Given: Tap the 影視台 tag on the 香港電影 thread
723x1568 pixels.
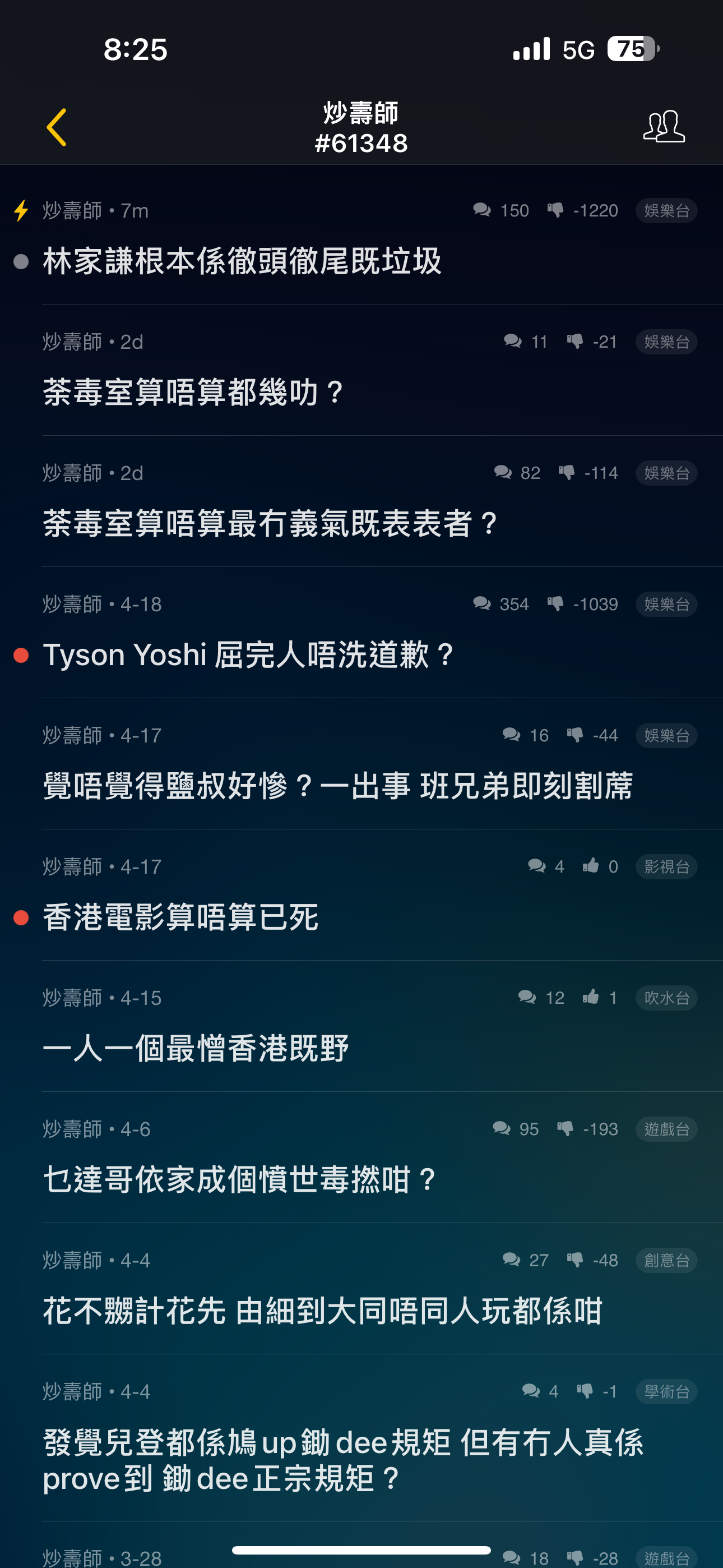Looking at the screenshot, I should (x=666, y=866).
